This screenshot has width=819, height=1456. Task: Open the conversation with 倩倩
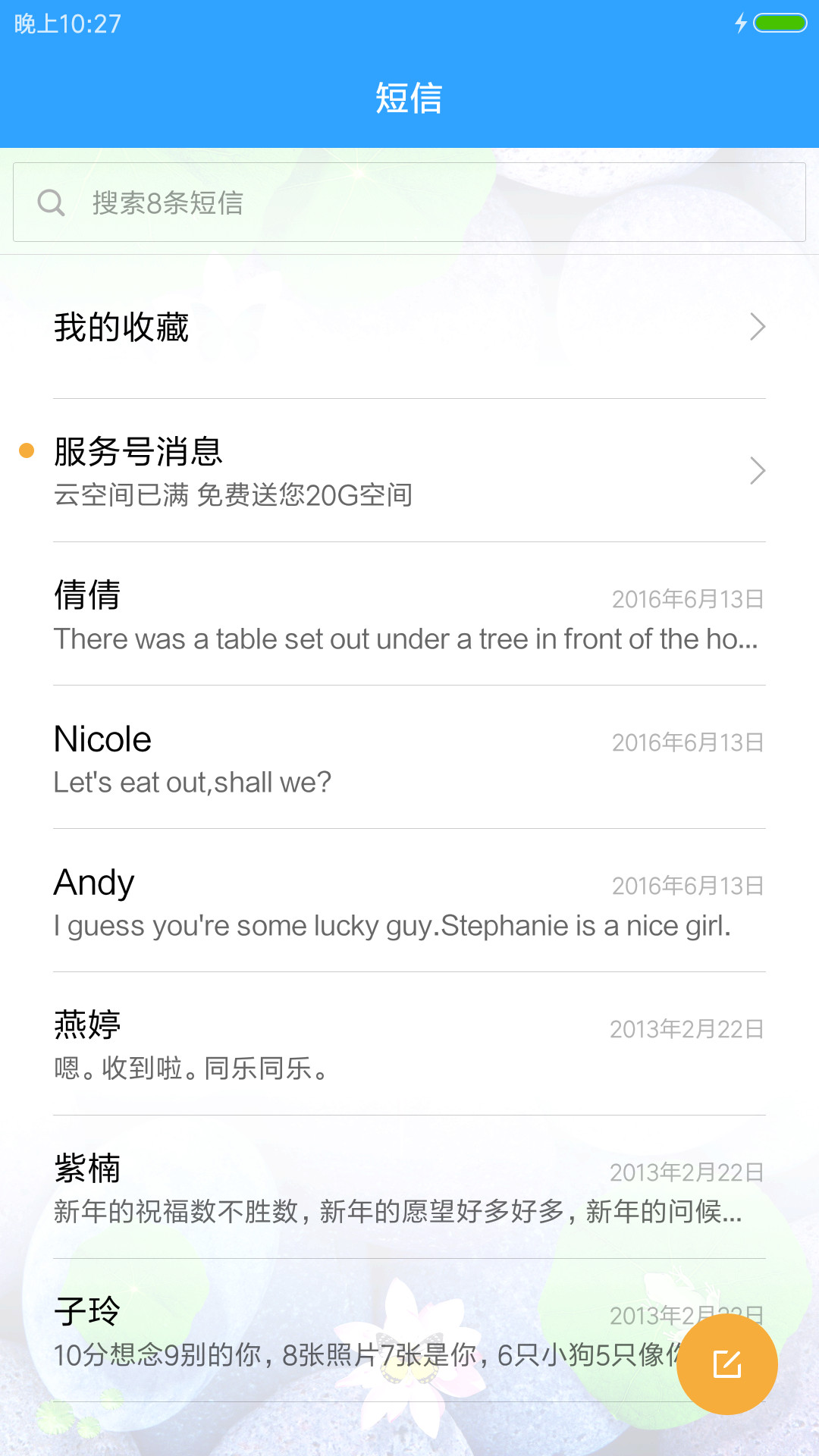pos(409,613)
